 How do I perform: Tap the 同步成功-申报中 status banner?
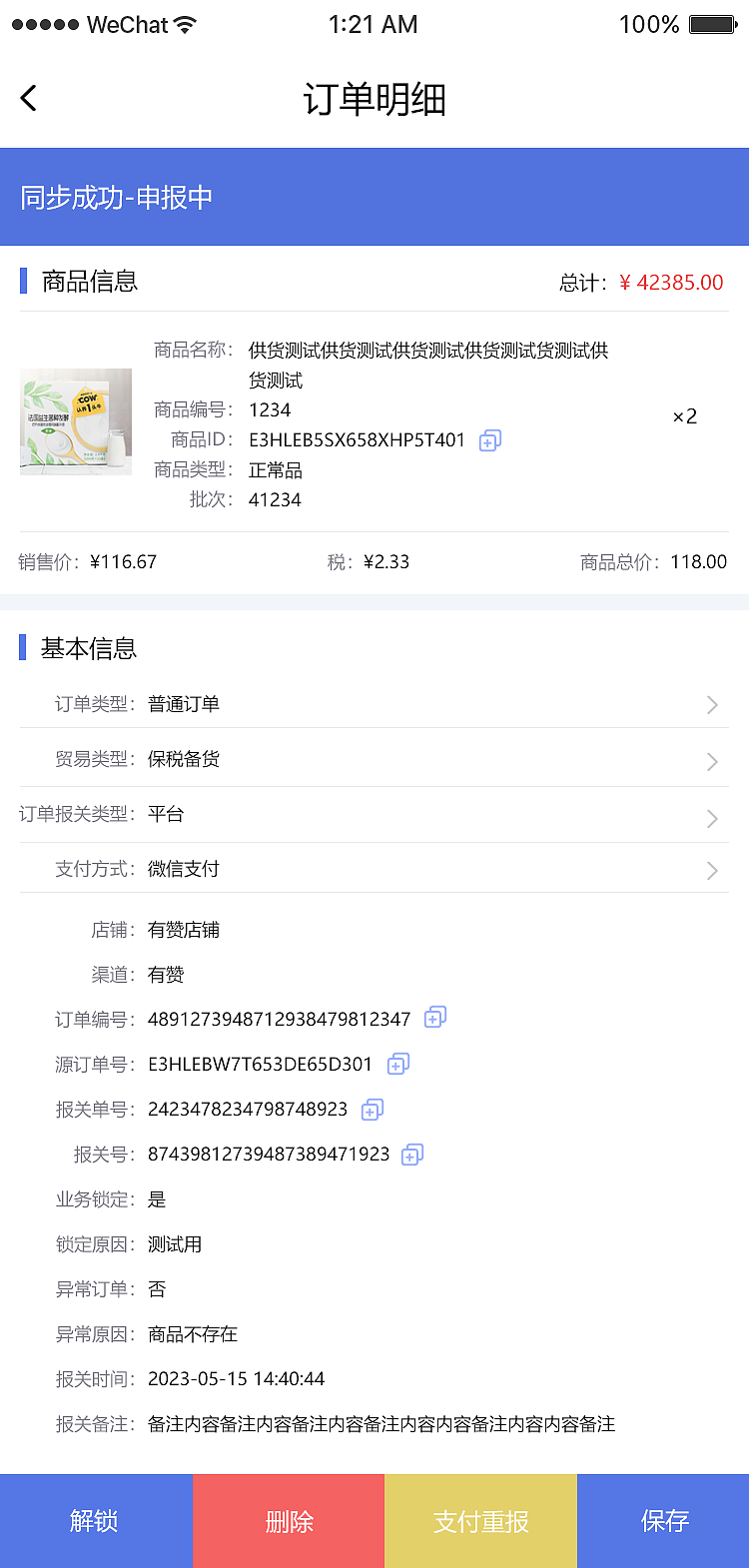click(374, 197)
